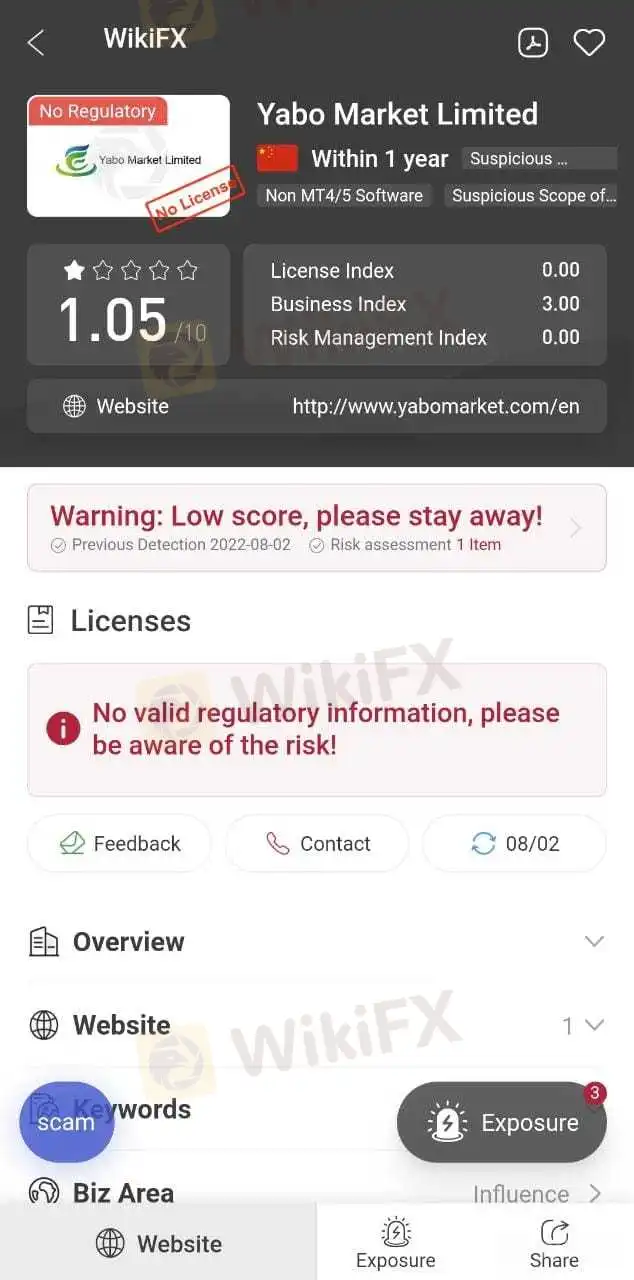Open the floating Exposure button

pos(502,1123)
